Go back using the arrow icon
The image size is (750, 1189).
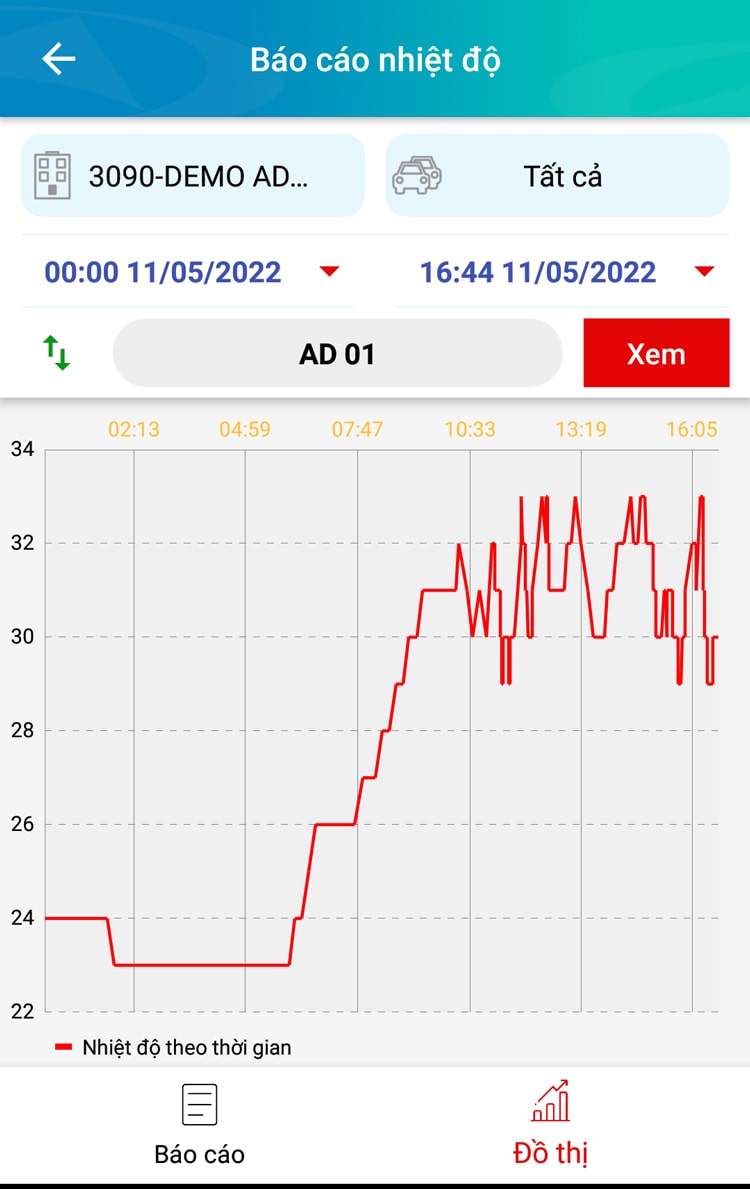pos(59,59)
